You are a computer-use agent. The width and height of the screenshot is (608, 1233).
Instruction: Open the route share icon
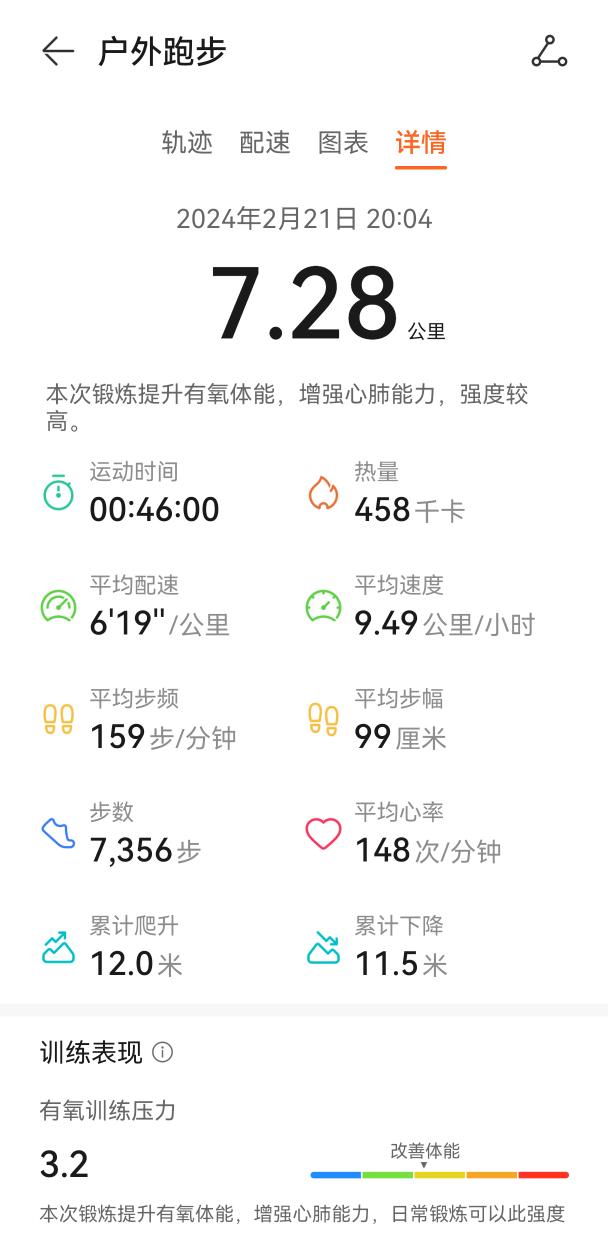(x=549, y=52)
